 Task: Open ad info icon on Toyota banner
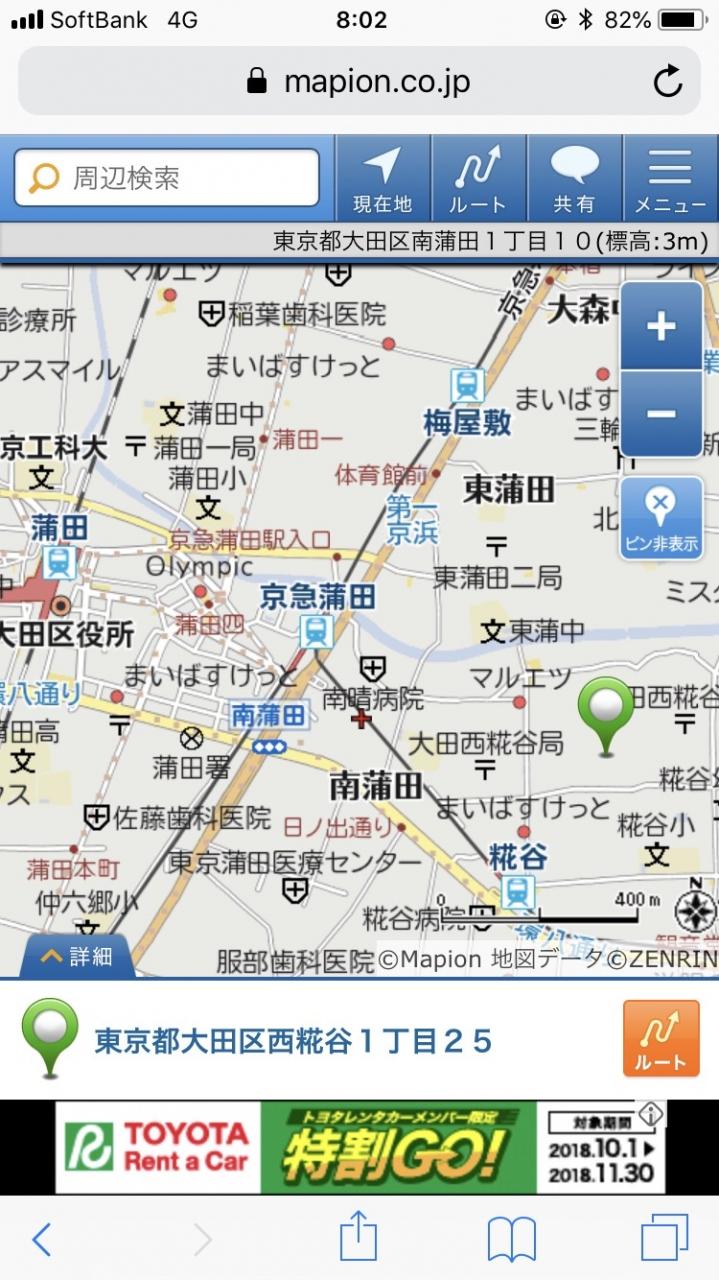pos(651,1113)
